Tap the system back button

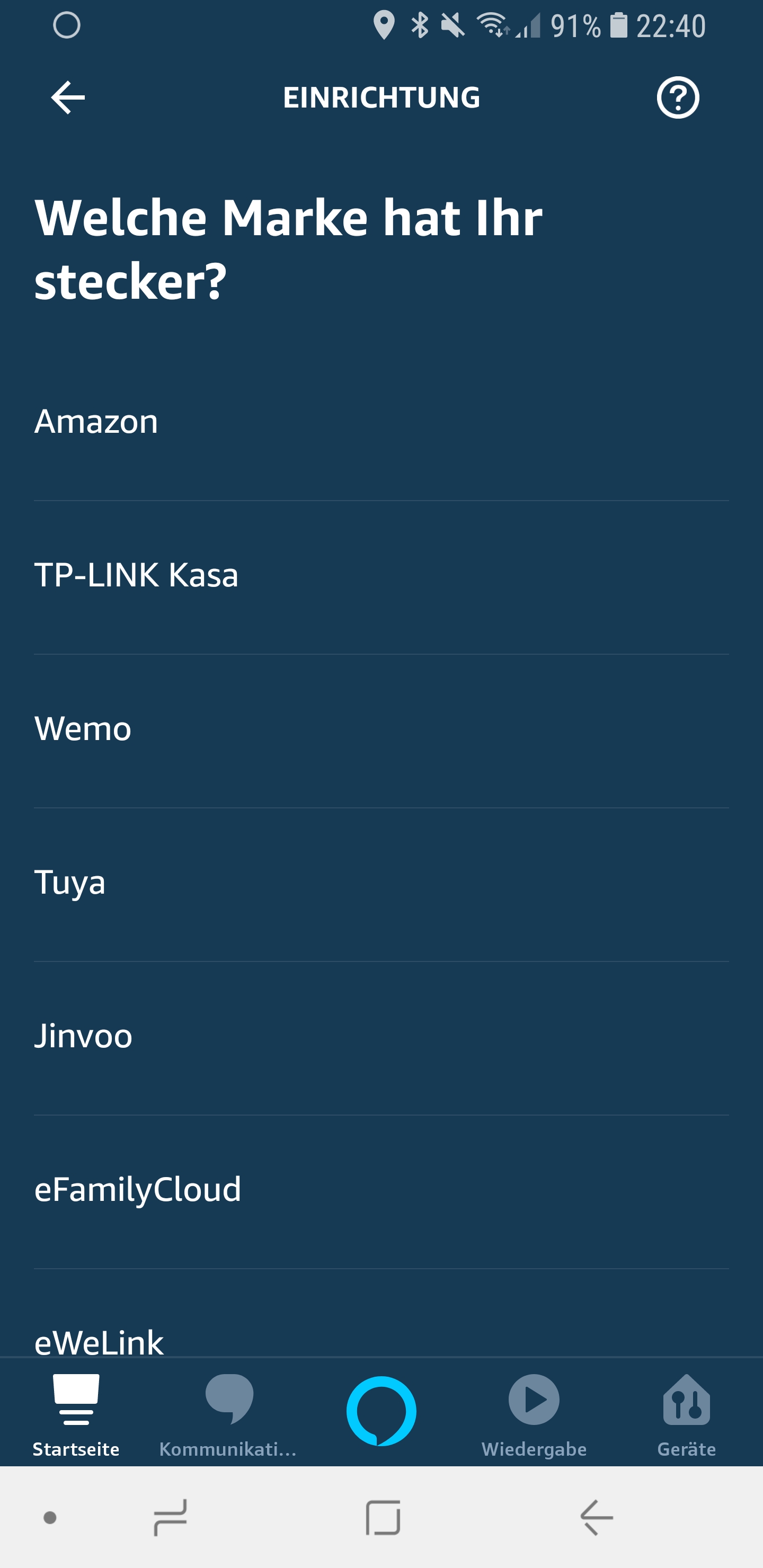tap(596, 1518)
